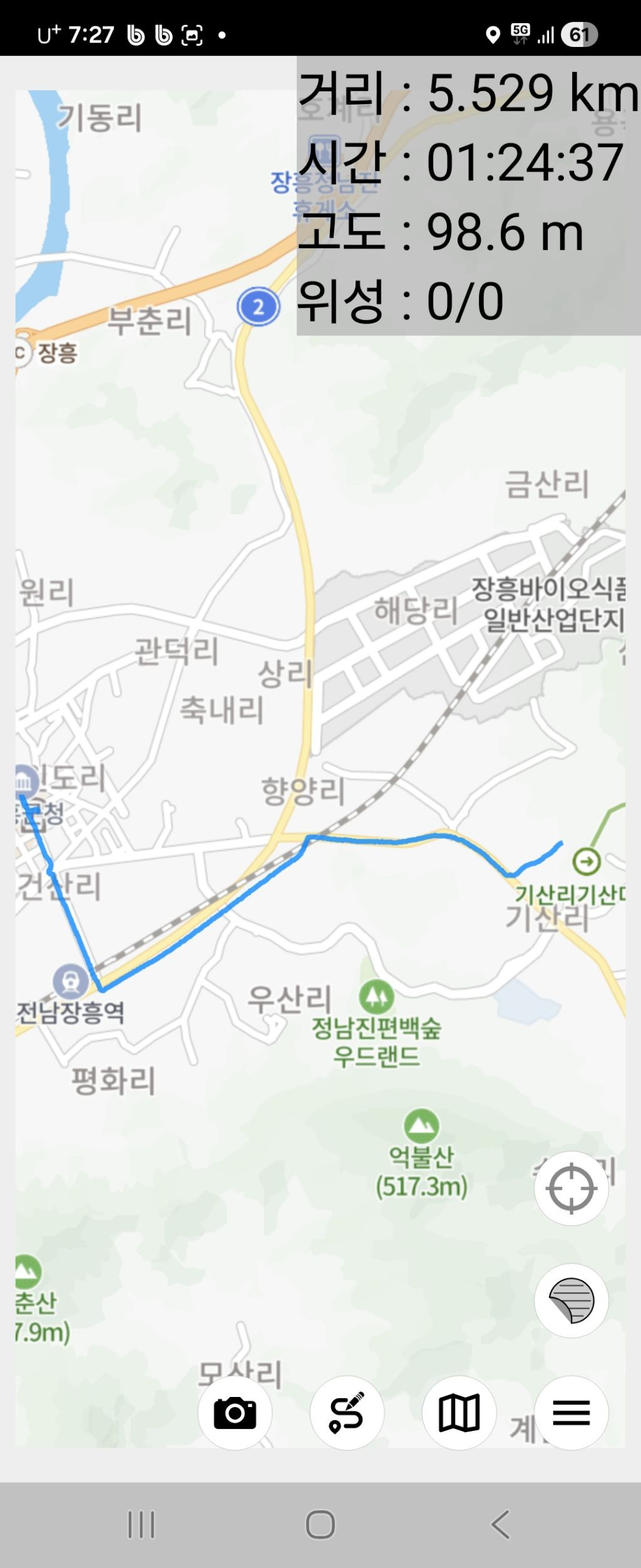
Task: Open the map layers button
Action: [571, 1301]
